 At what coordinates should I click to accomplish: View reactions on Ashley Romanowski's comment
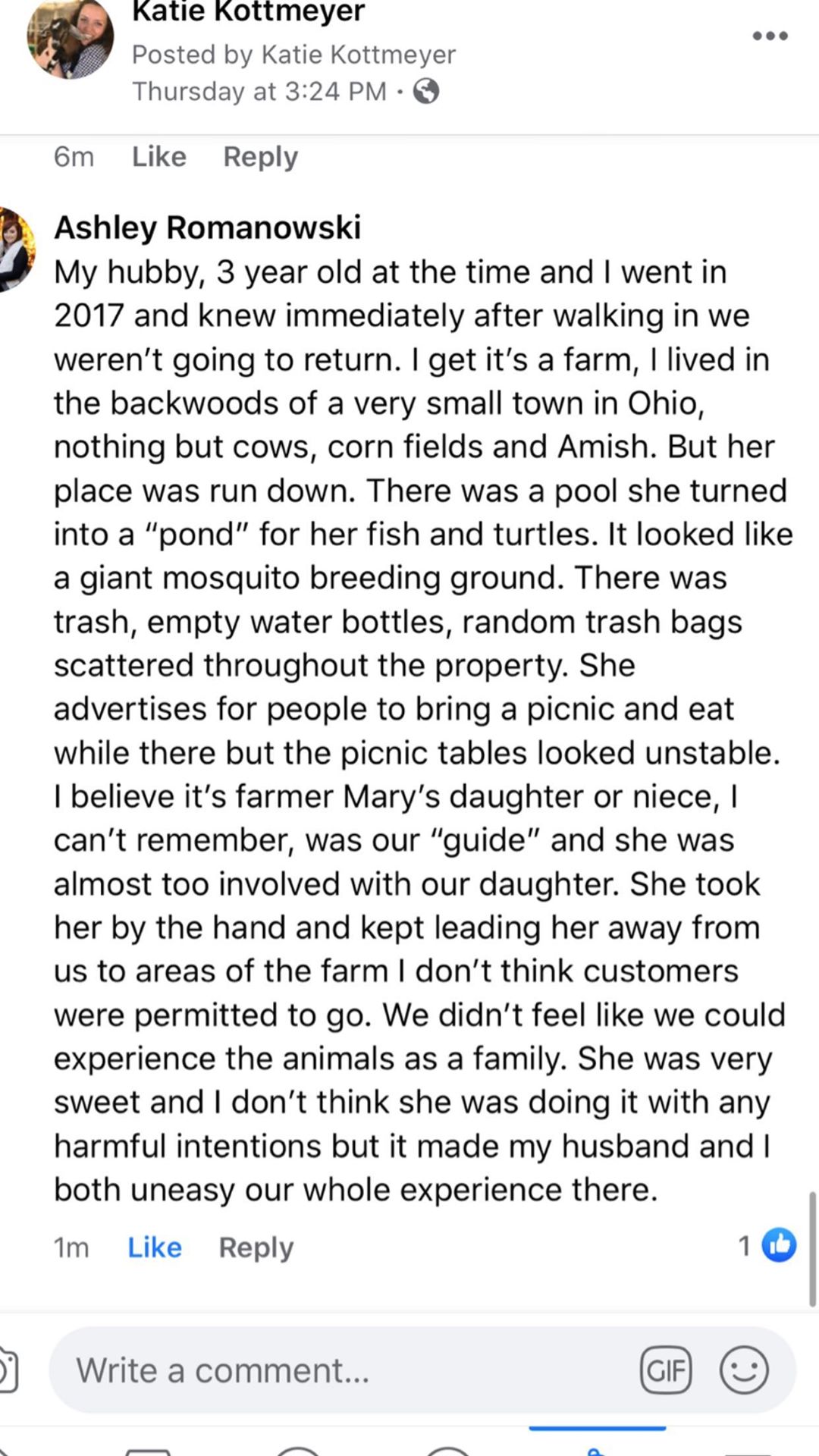point(767,1245)
